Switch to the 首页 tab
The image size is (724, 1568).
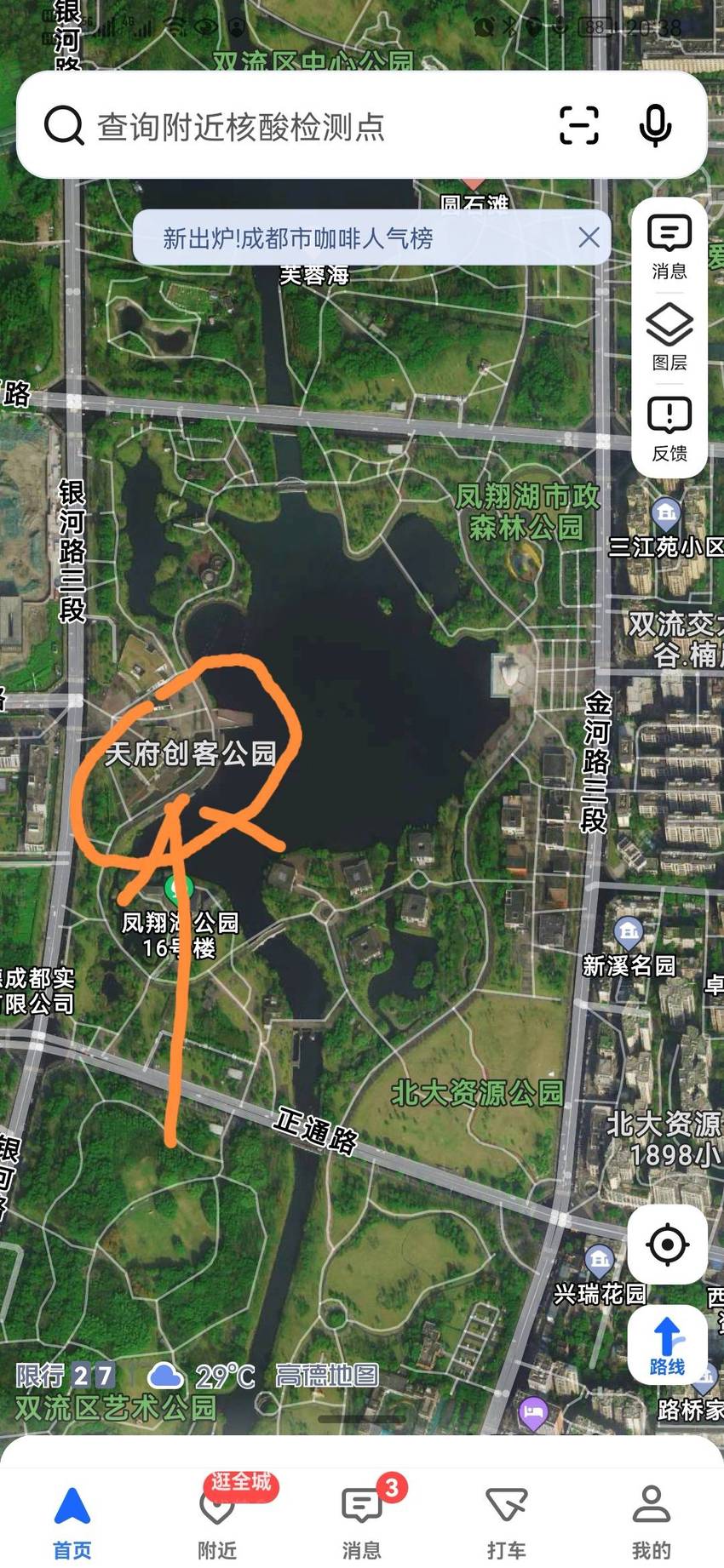click(72, 1522)
